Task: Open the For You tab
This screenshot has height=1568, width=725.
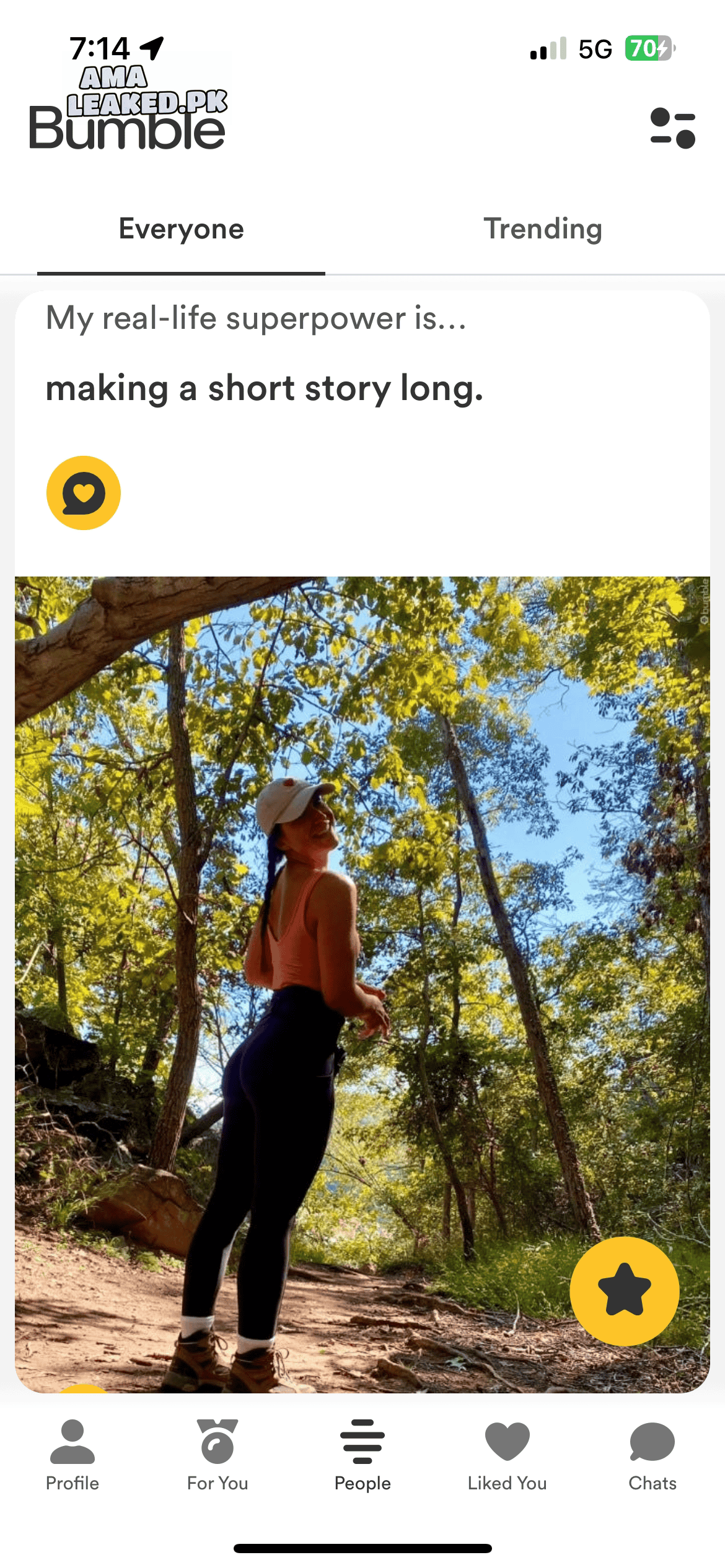Action: pyautogui.click(x=217, y=1455)
